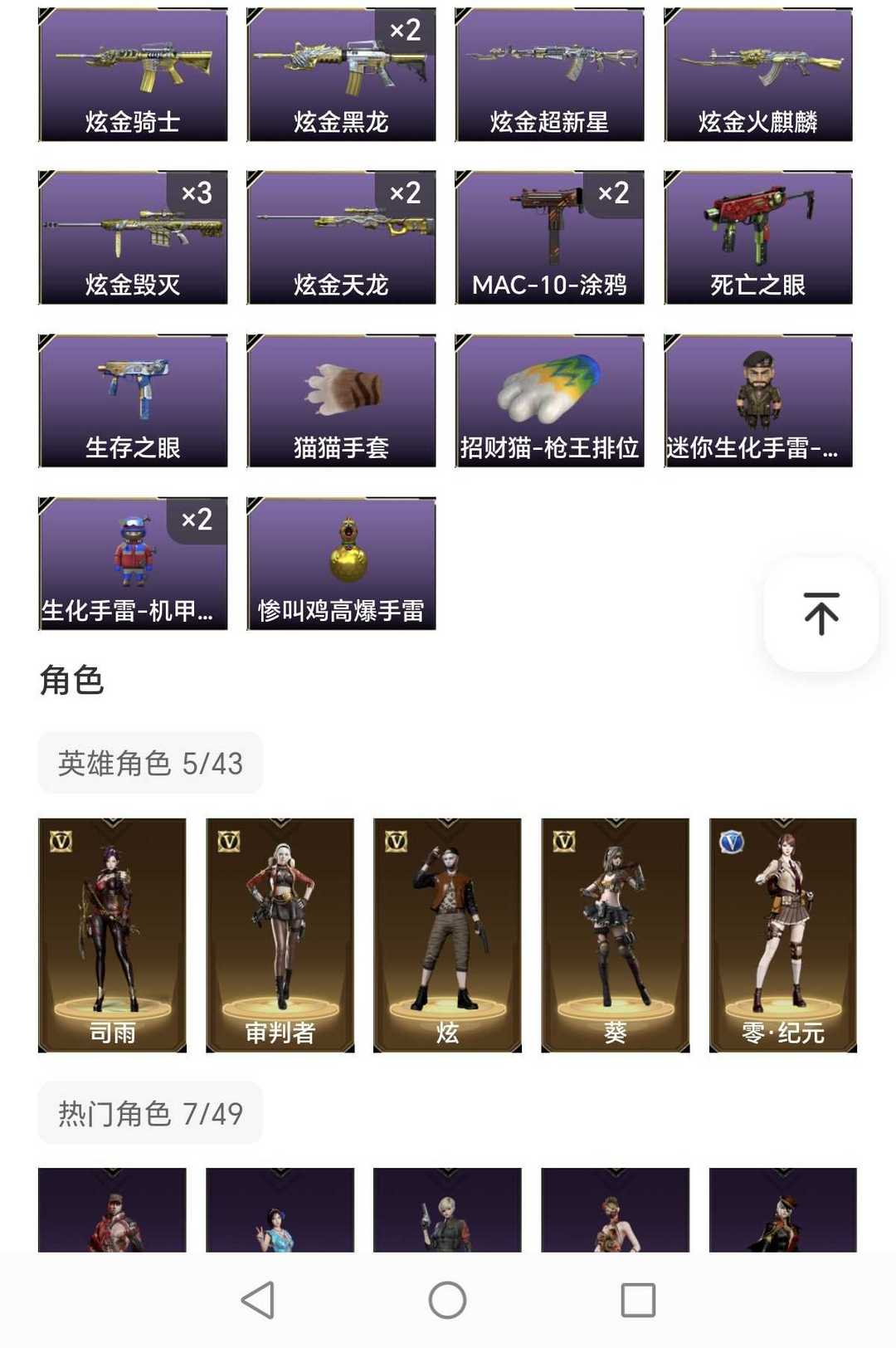
Task: Select the 炫金火麒麟 weapon tile
Action: tap(757, 75)
